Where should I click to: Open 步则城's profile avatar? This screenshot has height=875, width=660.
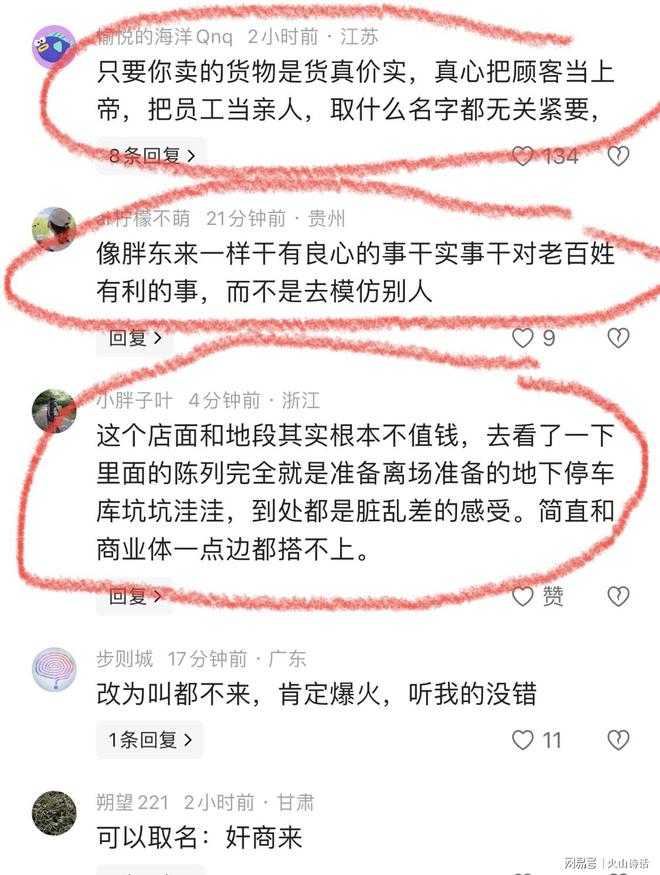pyautogui.click(x=54, y=669)
